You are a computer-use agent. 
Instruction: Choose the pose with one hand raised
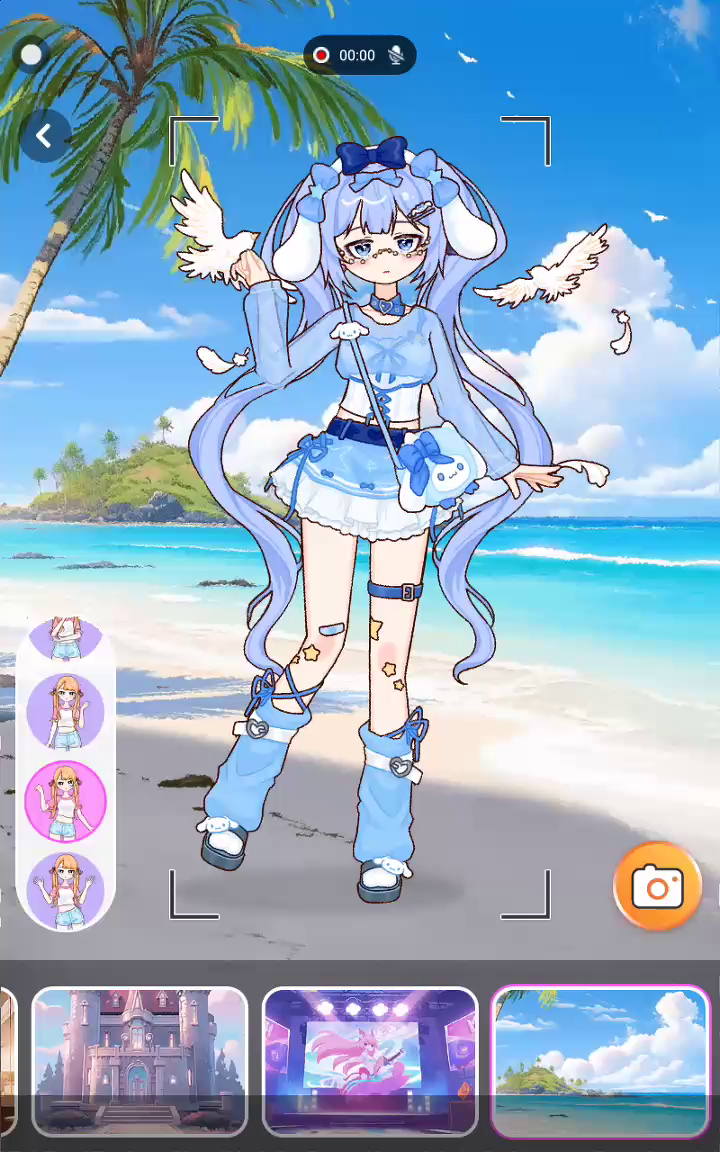(x=65, y=711)
